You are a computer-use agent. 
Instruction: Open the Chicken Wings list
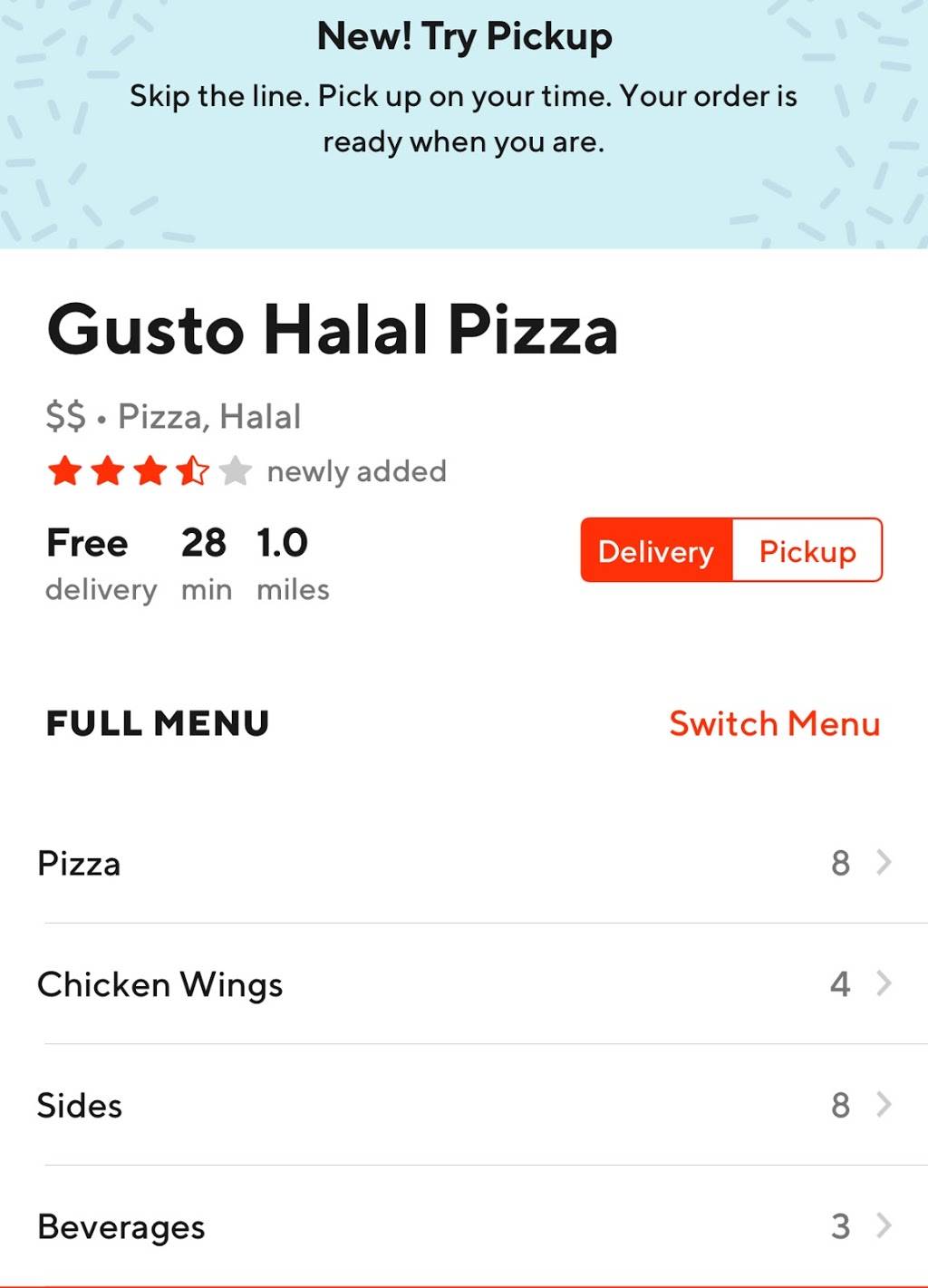point(362,984)
